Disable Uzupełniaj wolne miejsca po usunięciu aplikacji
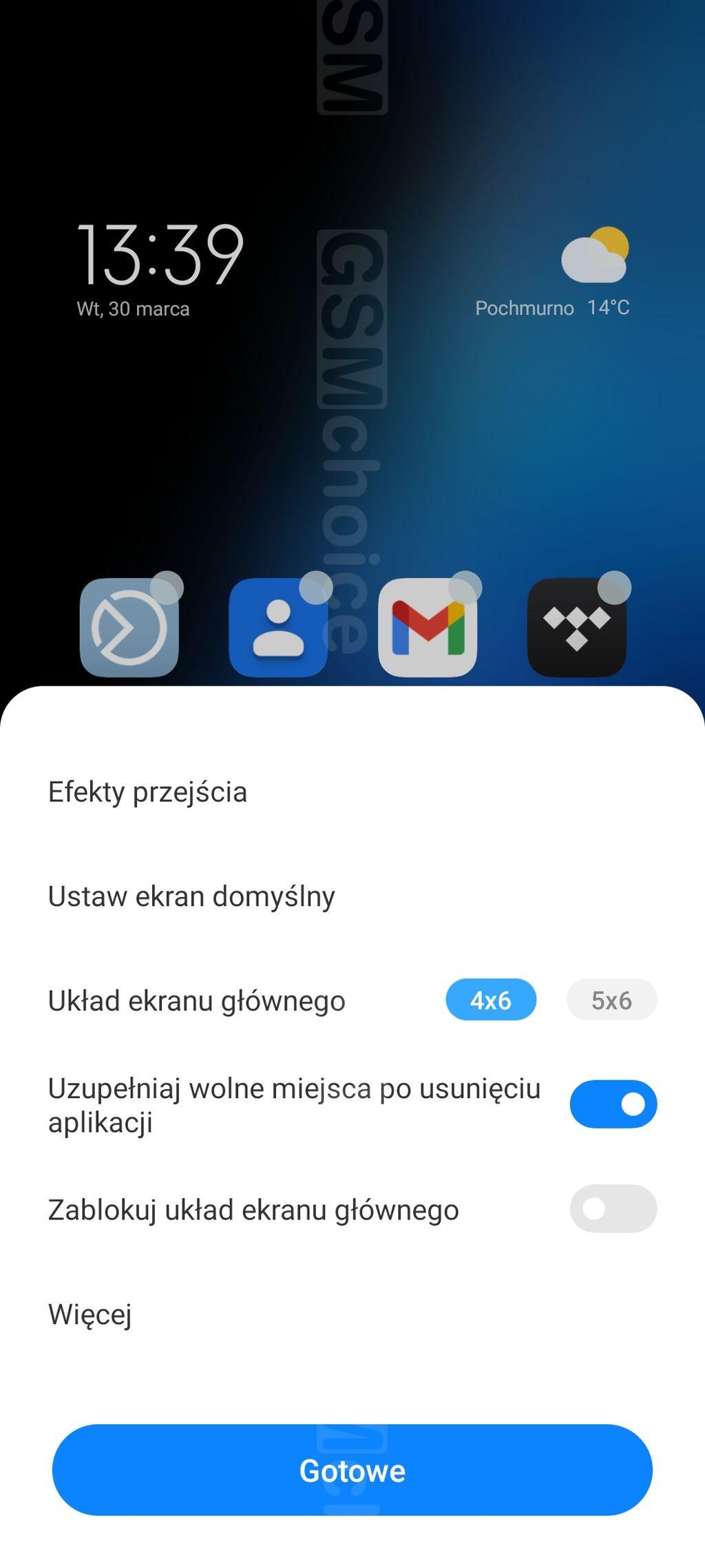This screenshot has width=705, height=1568. [x=613, y=1104]
